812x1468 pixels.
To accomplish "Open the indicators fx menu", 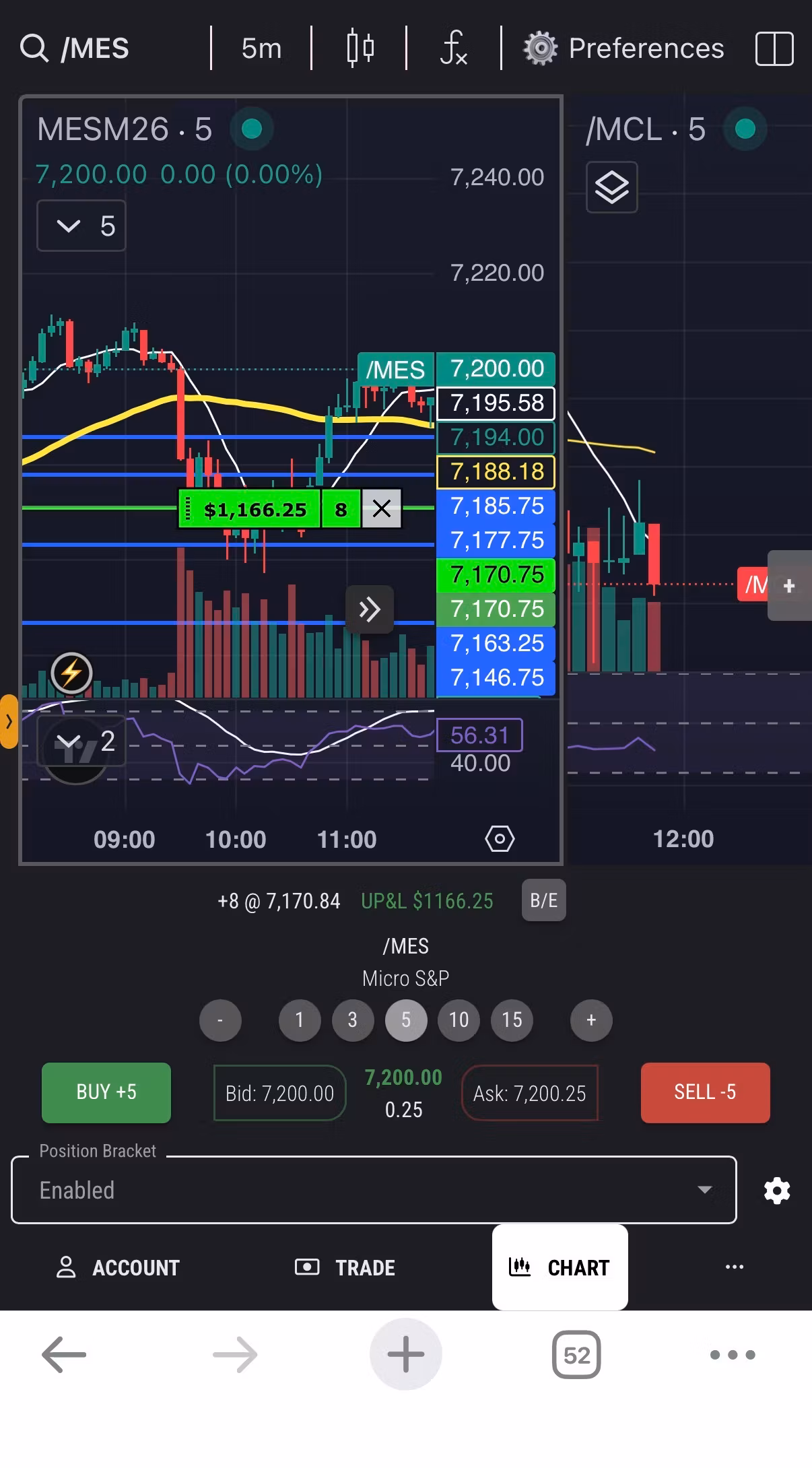I will pyautogui.click(x=454, y=48).
